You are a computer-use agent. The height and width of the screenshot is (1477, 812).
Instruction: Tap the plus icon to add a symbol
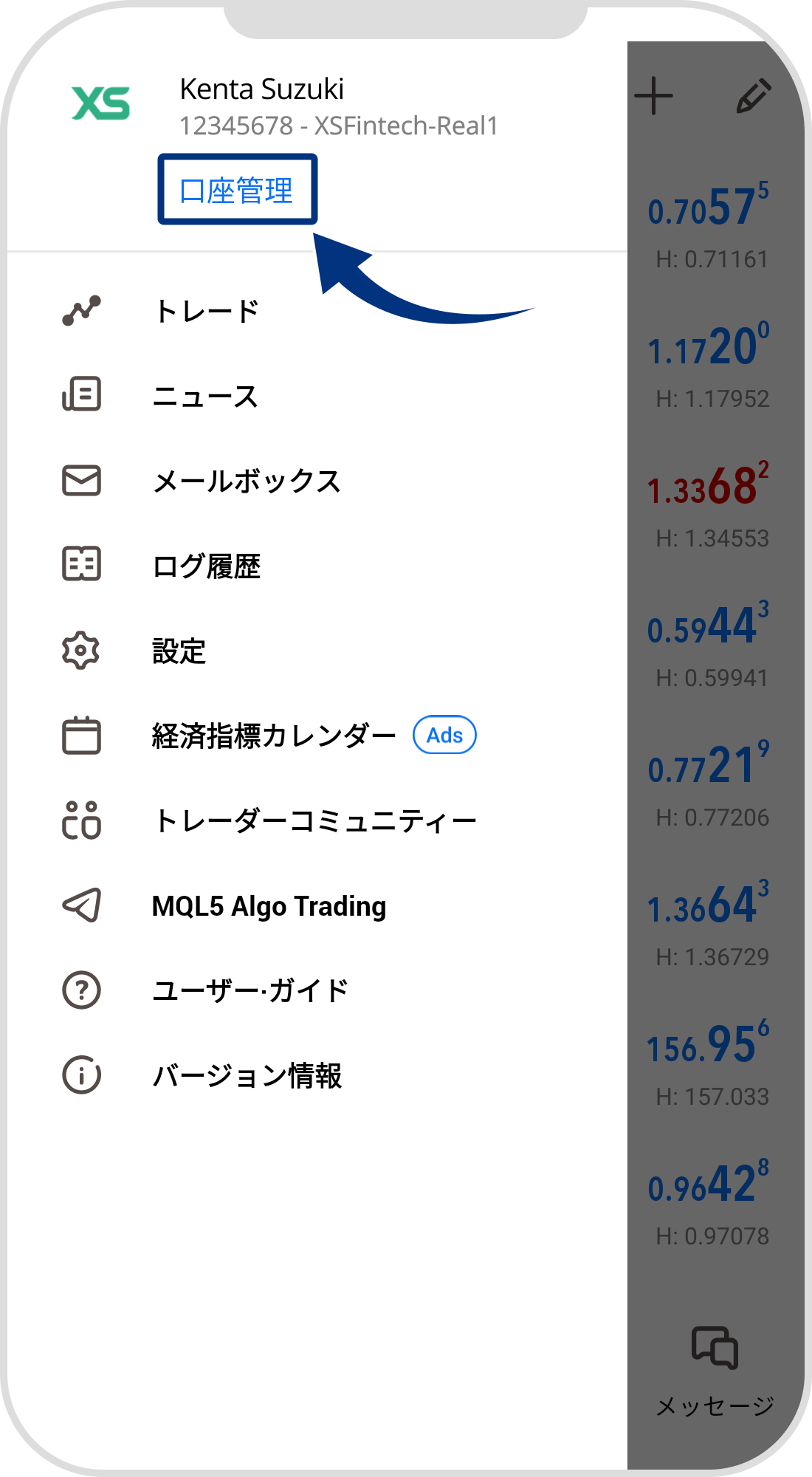pos(654,96)
